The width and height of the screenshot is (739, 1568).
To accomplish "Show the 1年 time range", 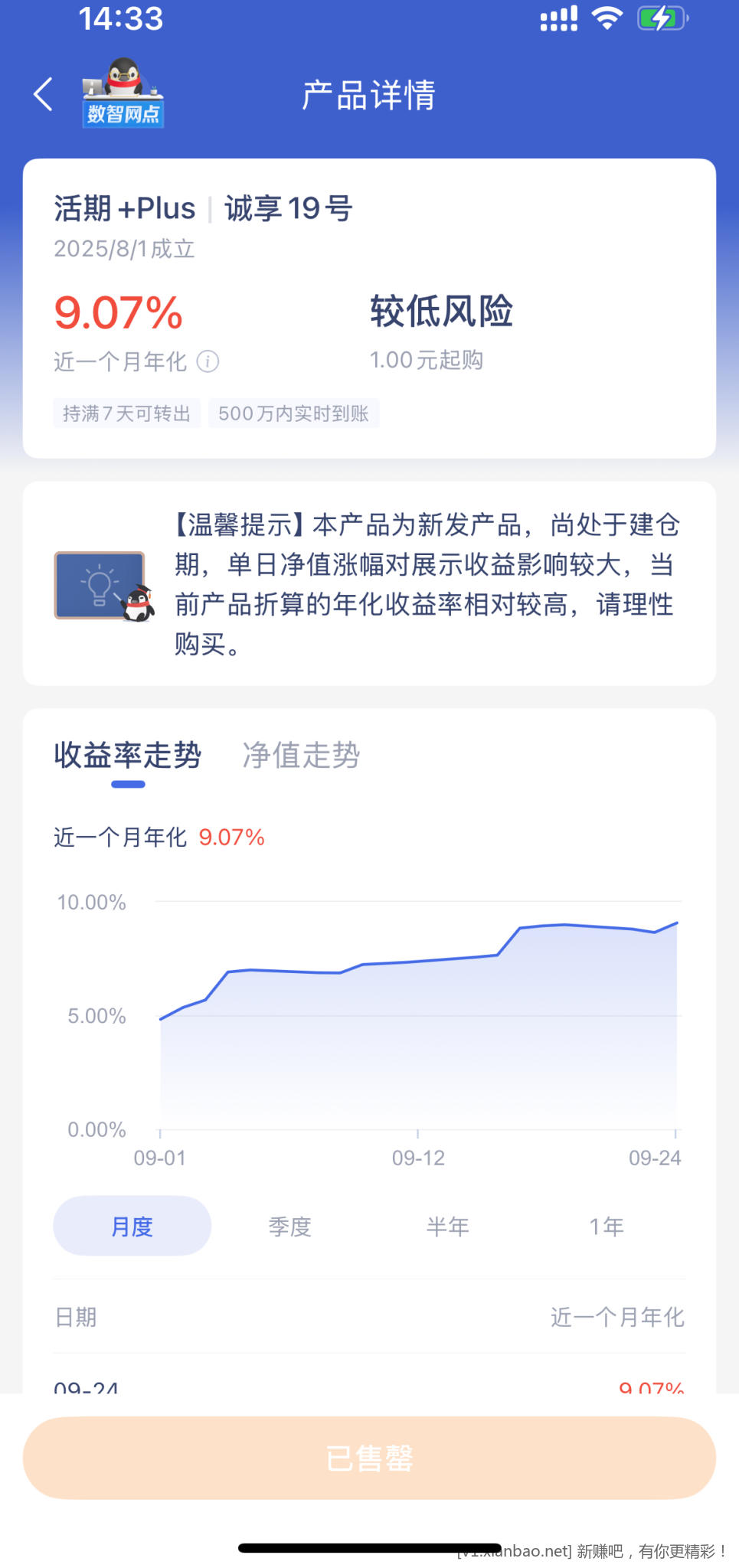I will coord(607,1227).
